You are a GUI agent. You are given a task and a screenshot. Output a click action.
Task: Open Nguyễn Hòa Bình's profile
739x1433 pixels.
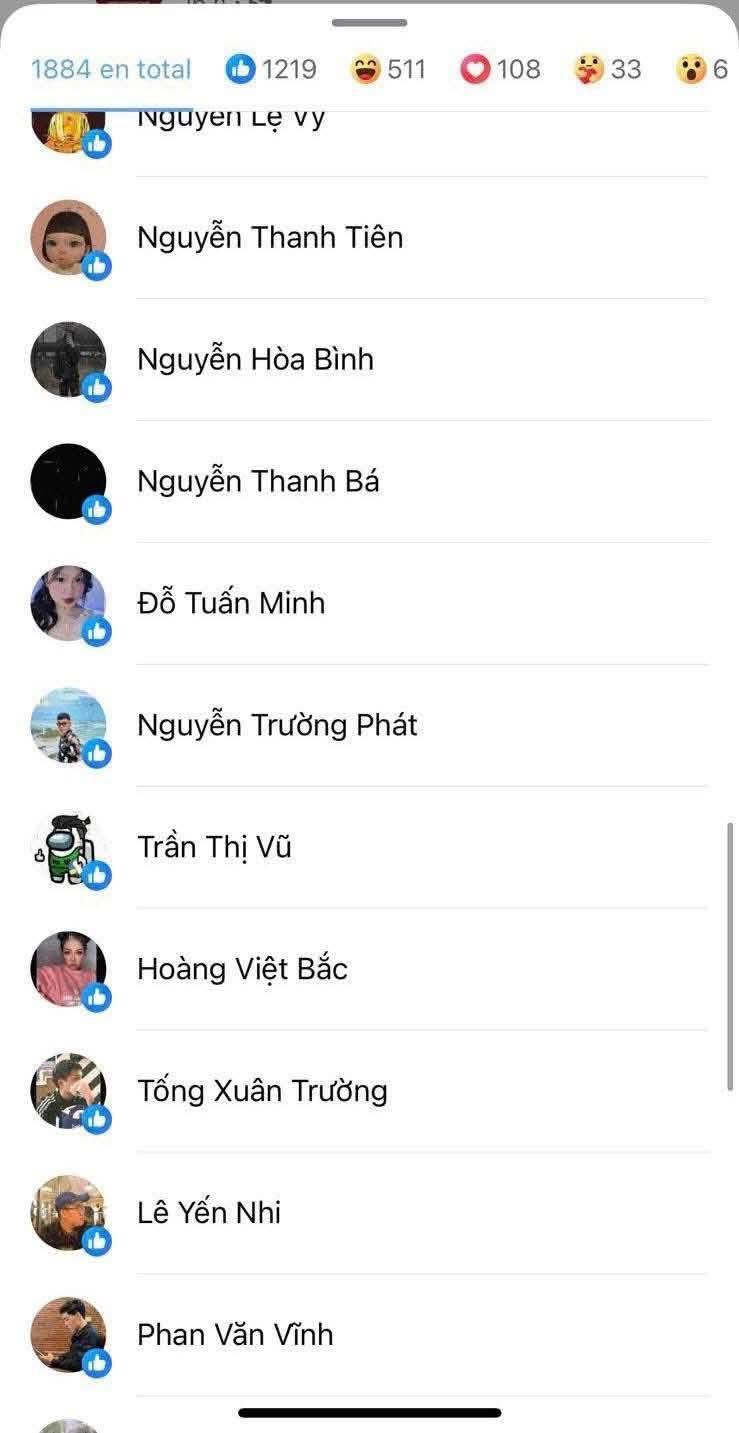coord(255,360)
